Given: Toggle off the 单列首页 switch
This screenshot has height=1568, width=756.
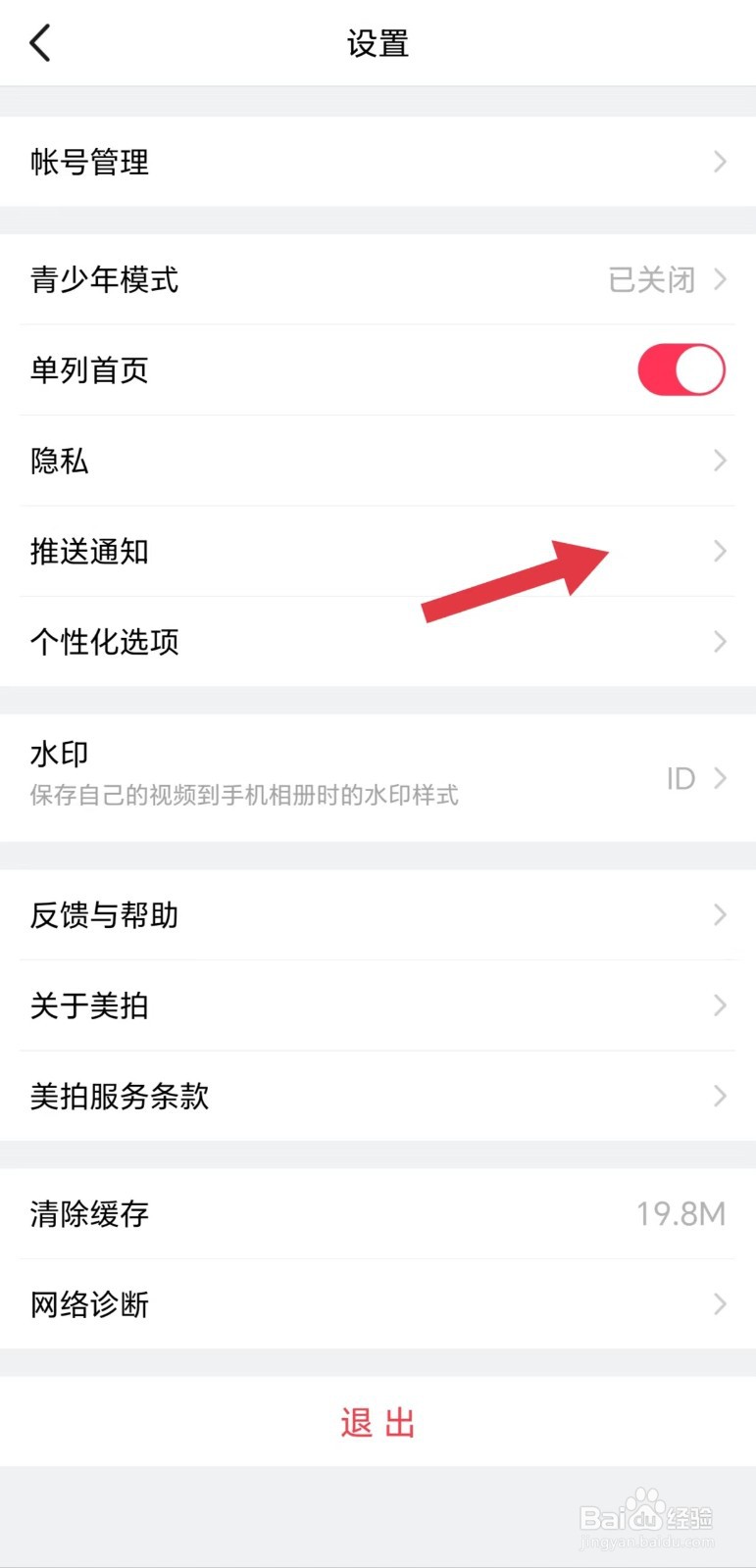Looking at the screenshot, I should [680, 369].
